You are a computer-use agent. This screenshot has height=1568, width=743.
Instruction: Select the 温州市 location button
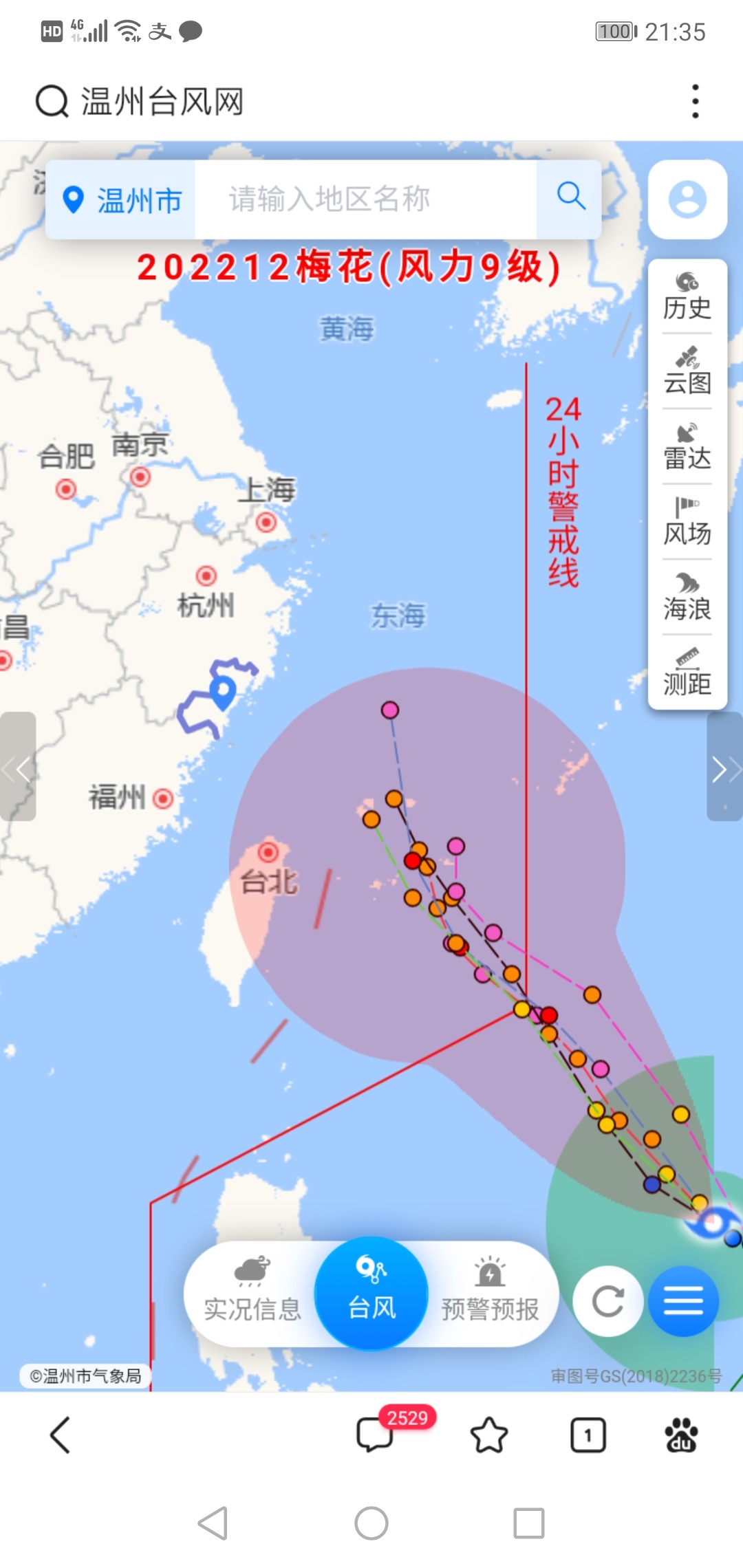(x=122, y=200)
